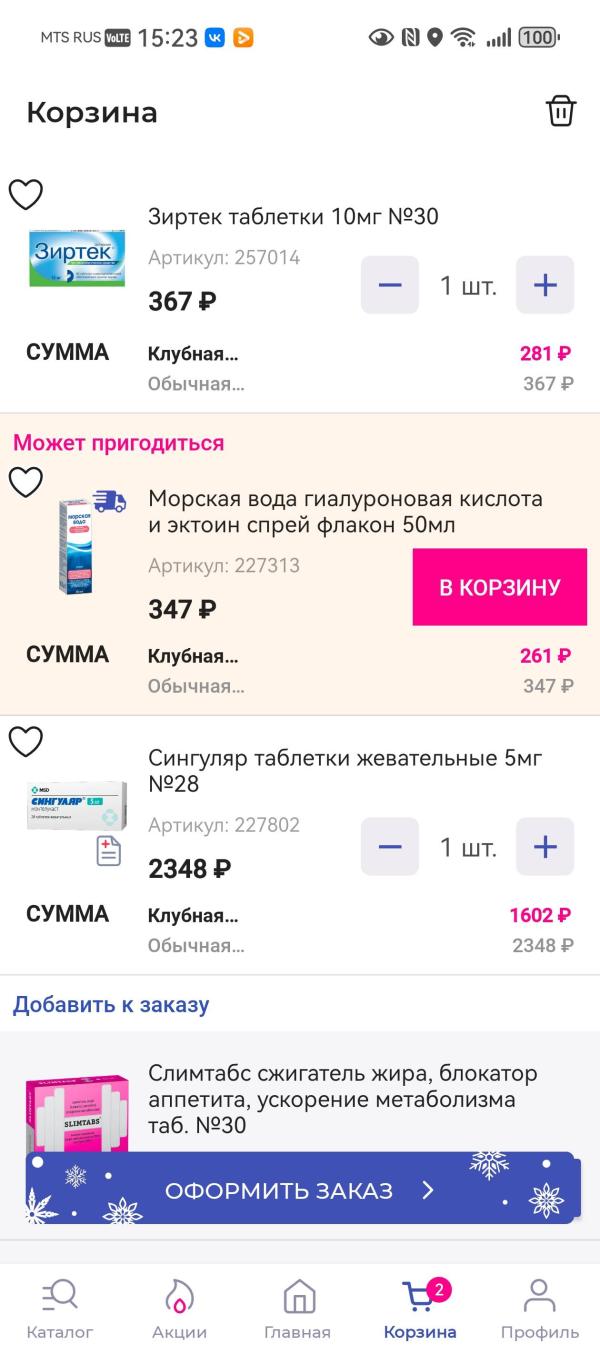Screen dimensions: 600x1353
Task: Add Сингуляр таблетки to favorites
Action: [x=26, y=741]
